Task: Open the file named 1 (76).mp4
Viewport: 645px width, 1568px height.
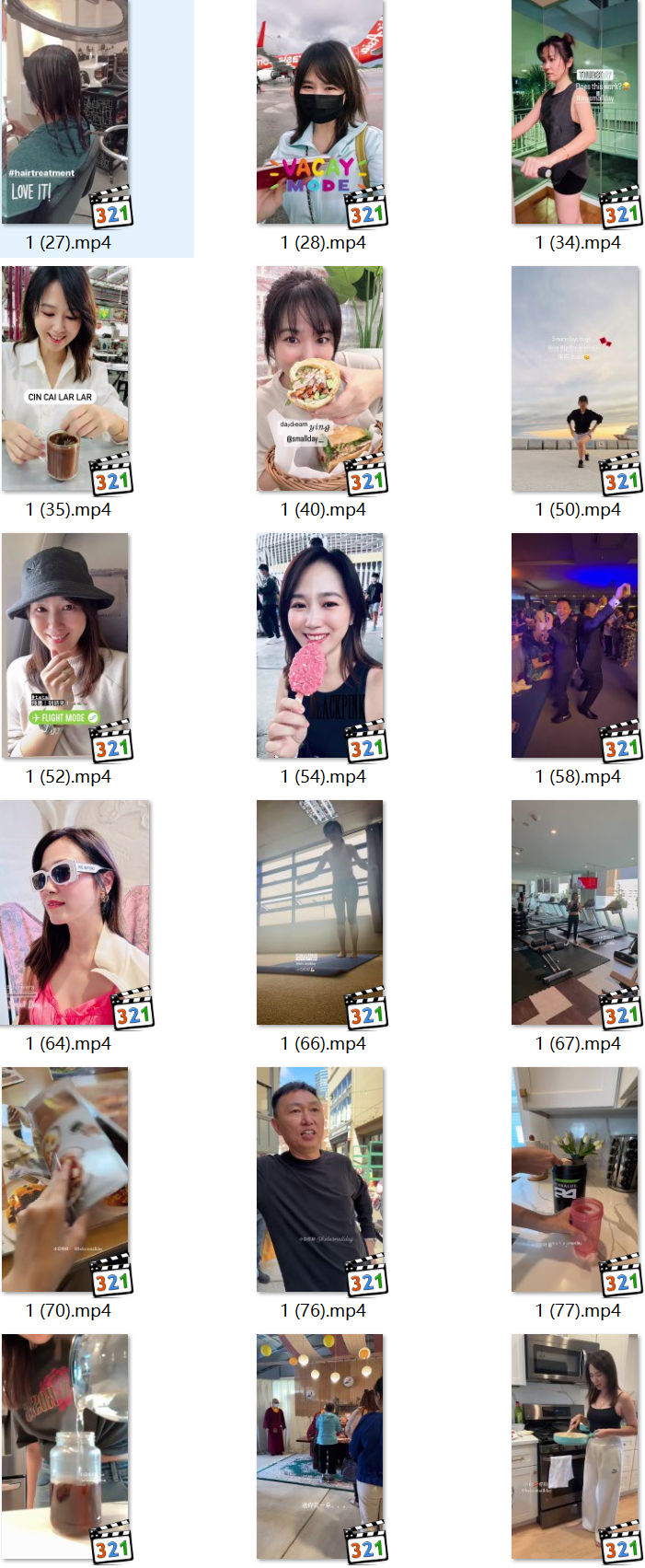Action: [x=320, y=1180]
